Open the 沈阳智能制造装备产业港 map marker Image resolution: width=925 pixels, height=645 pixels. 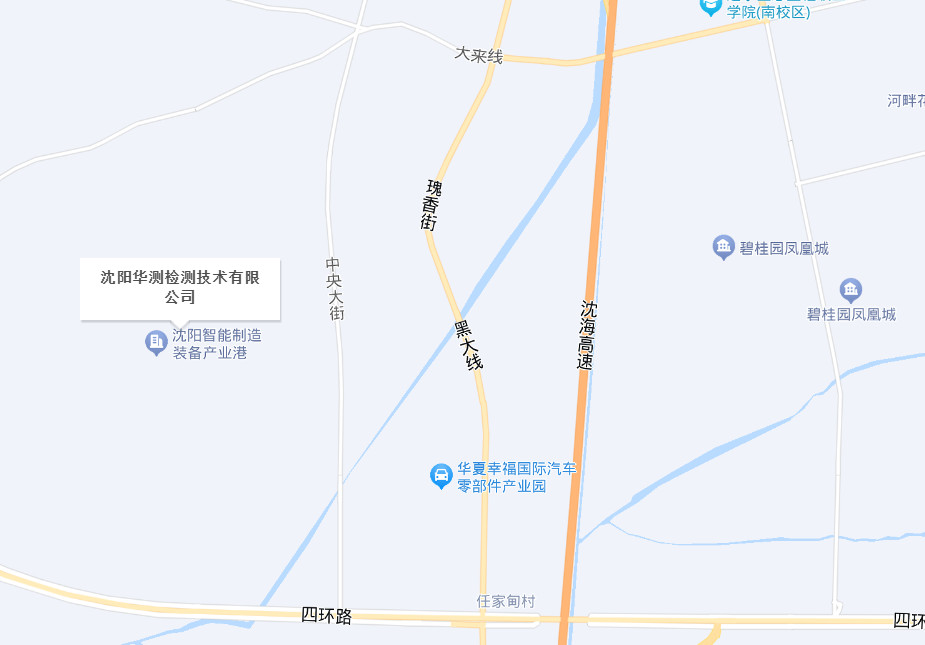[x=156, y=343]
